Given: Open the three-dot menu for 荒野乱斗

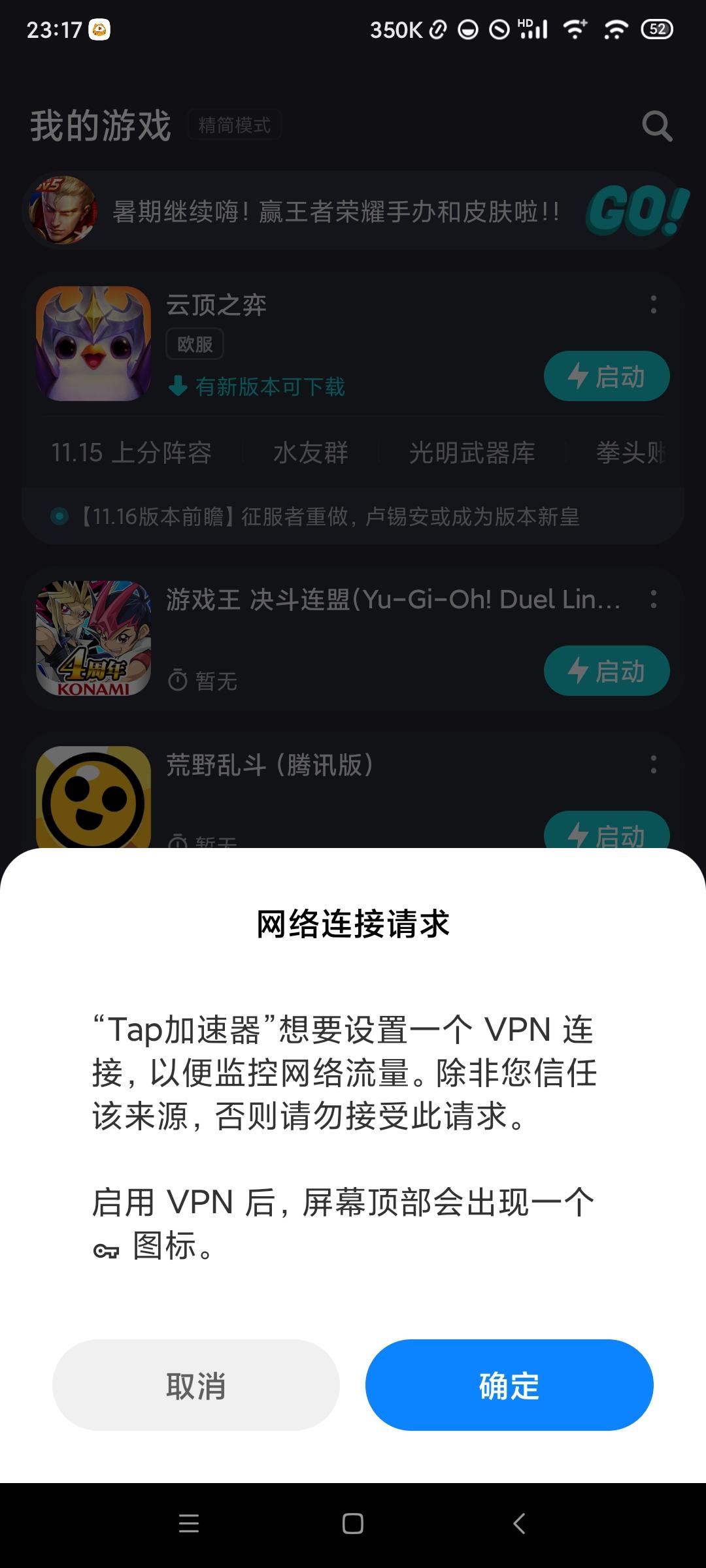Looking at the screenshot, I should click(653, 764).
